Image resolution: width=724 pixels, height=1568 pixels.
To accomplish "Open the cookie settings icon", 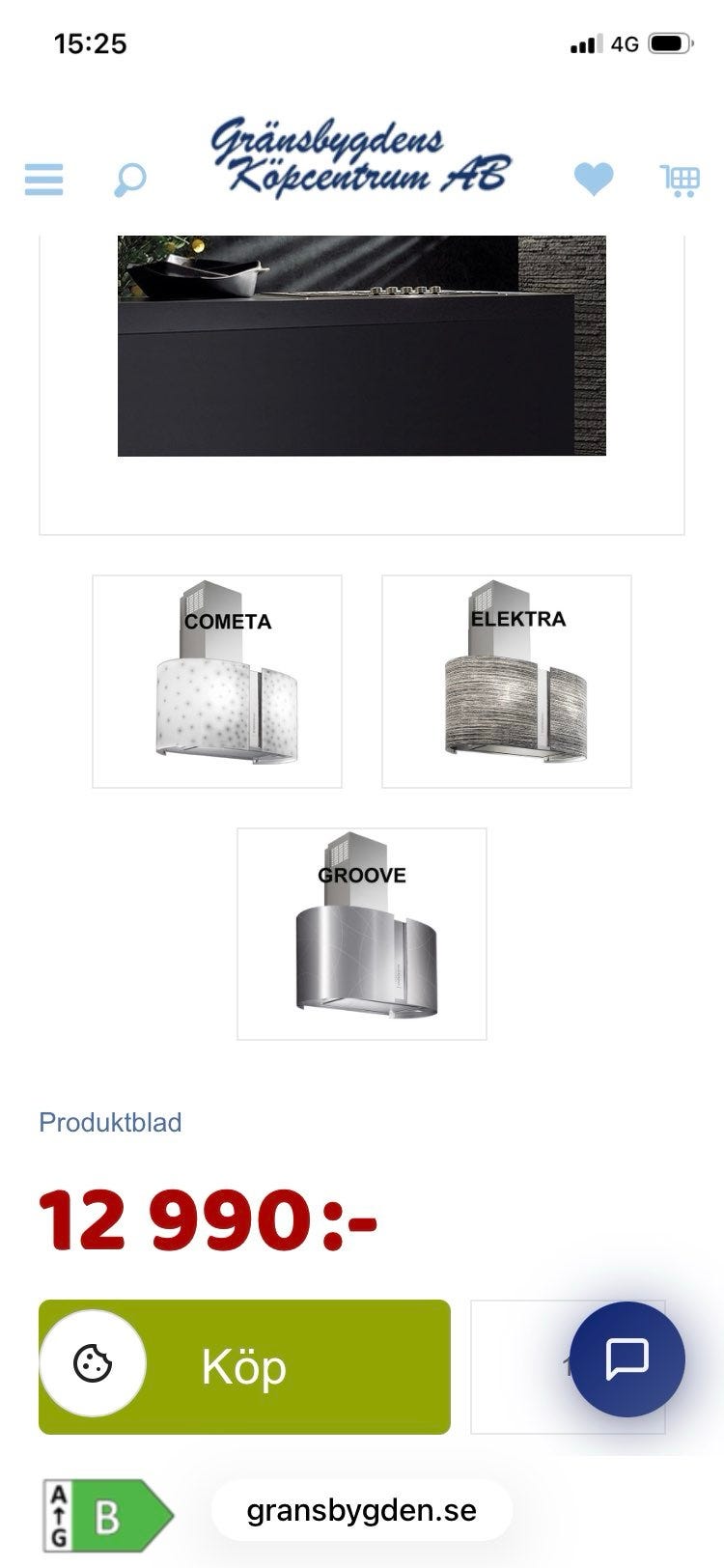I will (93, 1363).
